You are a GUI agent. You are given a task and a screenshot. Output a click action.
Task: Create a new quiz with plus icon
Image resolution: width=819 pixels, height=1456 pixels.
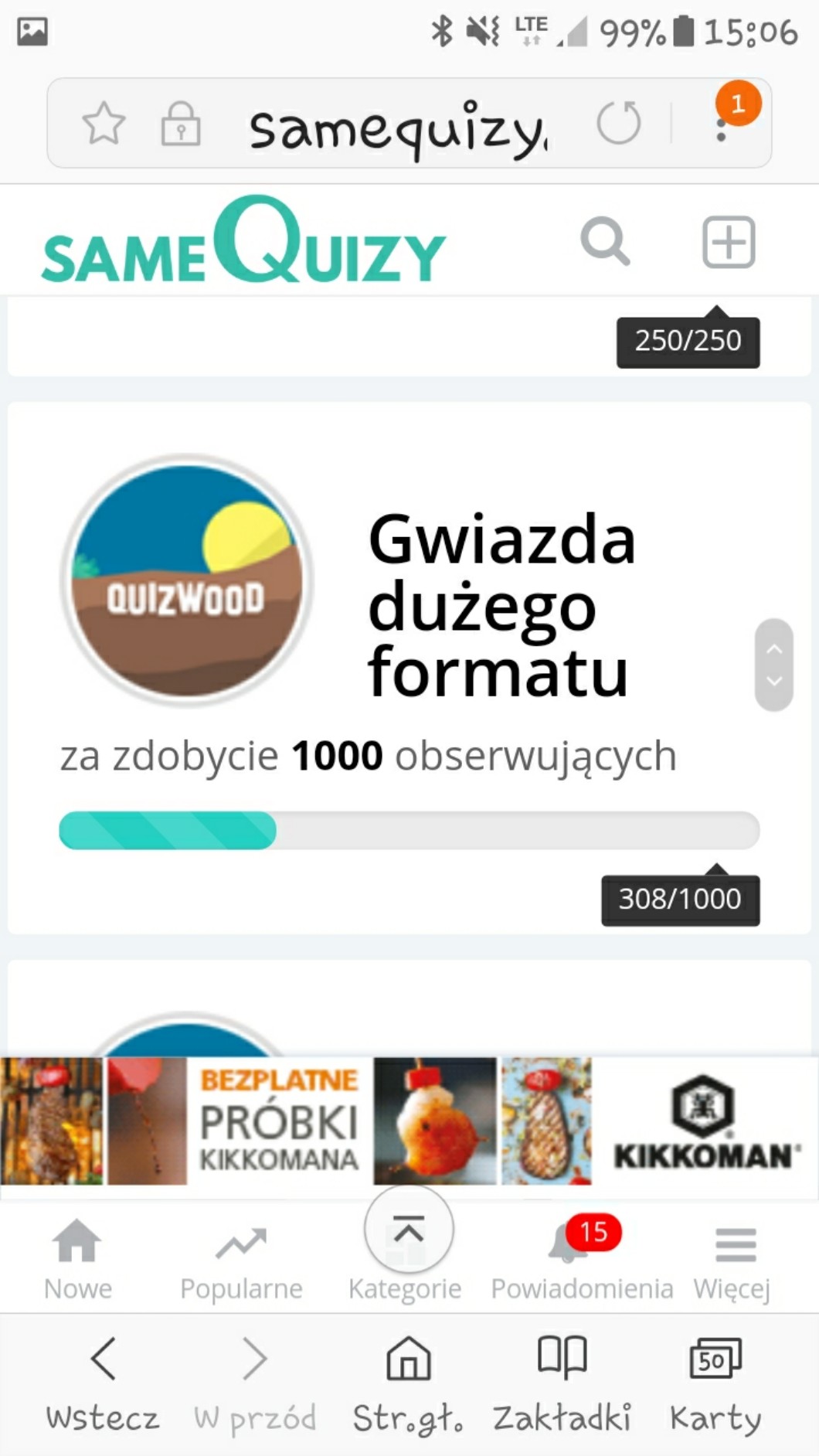point(728,243)
